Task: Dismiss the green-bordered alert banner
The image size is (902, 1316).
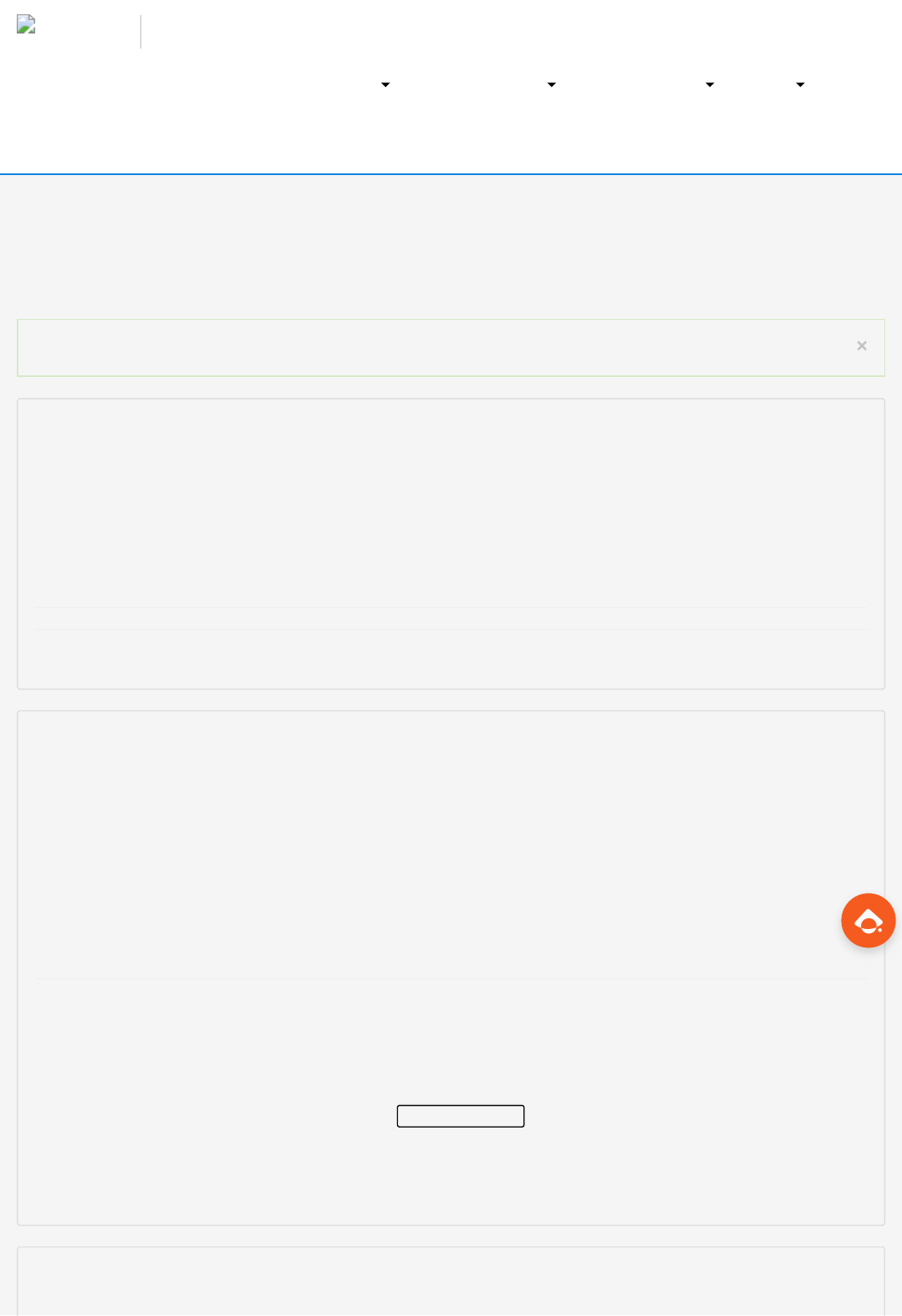Action: click(861, 346)
